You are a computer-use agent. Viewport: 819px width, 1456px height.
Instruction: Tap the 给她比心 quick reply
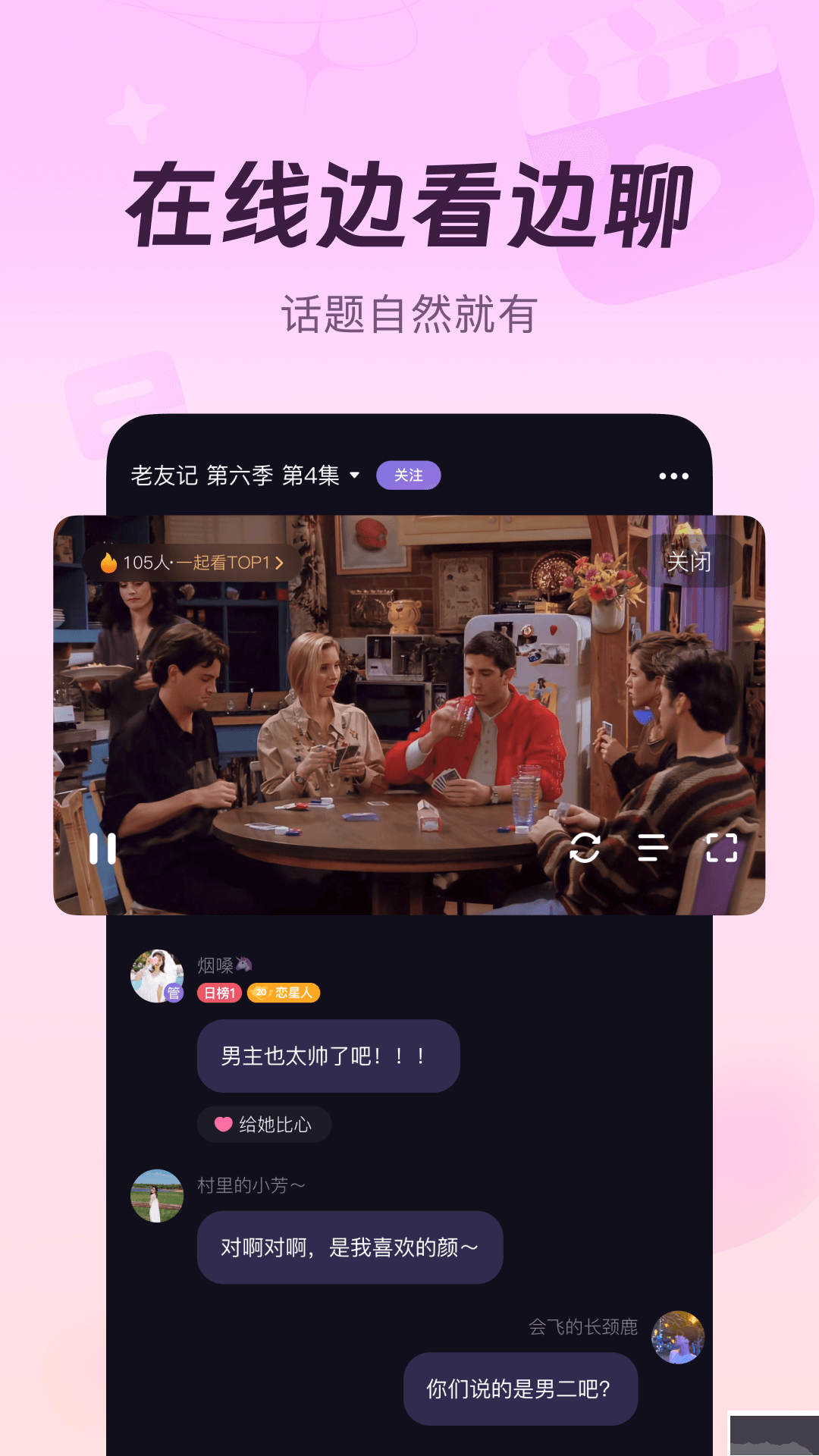tap(264, 1125)
